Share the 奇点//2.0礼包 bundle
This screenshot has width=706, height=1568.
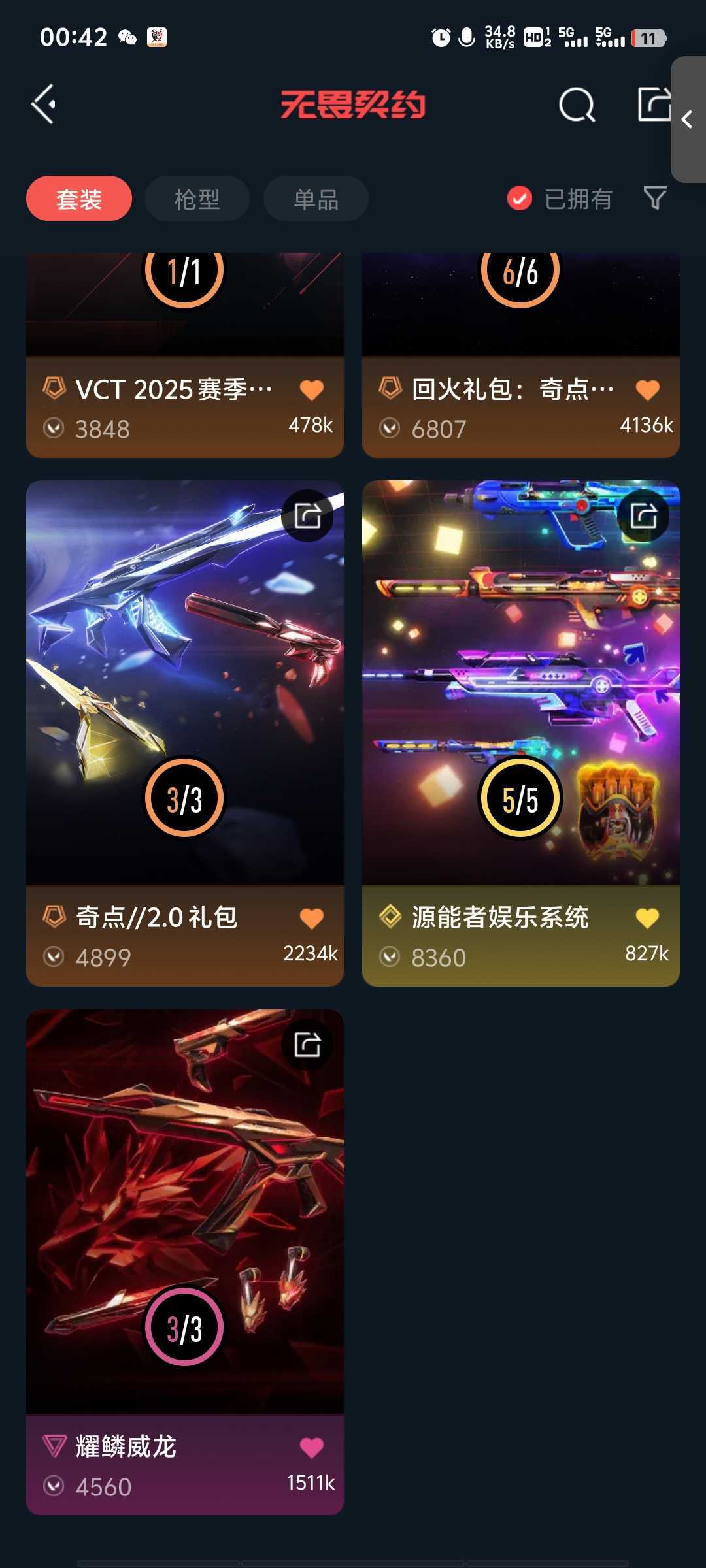pyautogui.click(x=307, y=515)
